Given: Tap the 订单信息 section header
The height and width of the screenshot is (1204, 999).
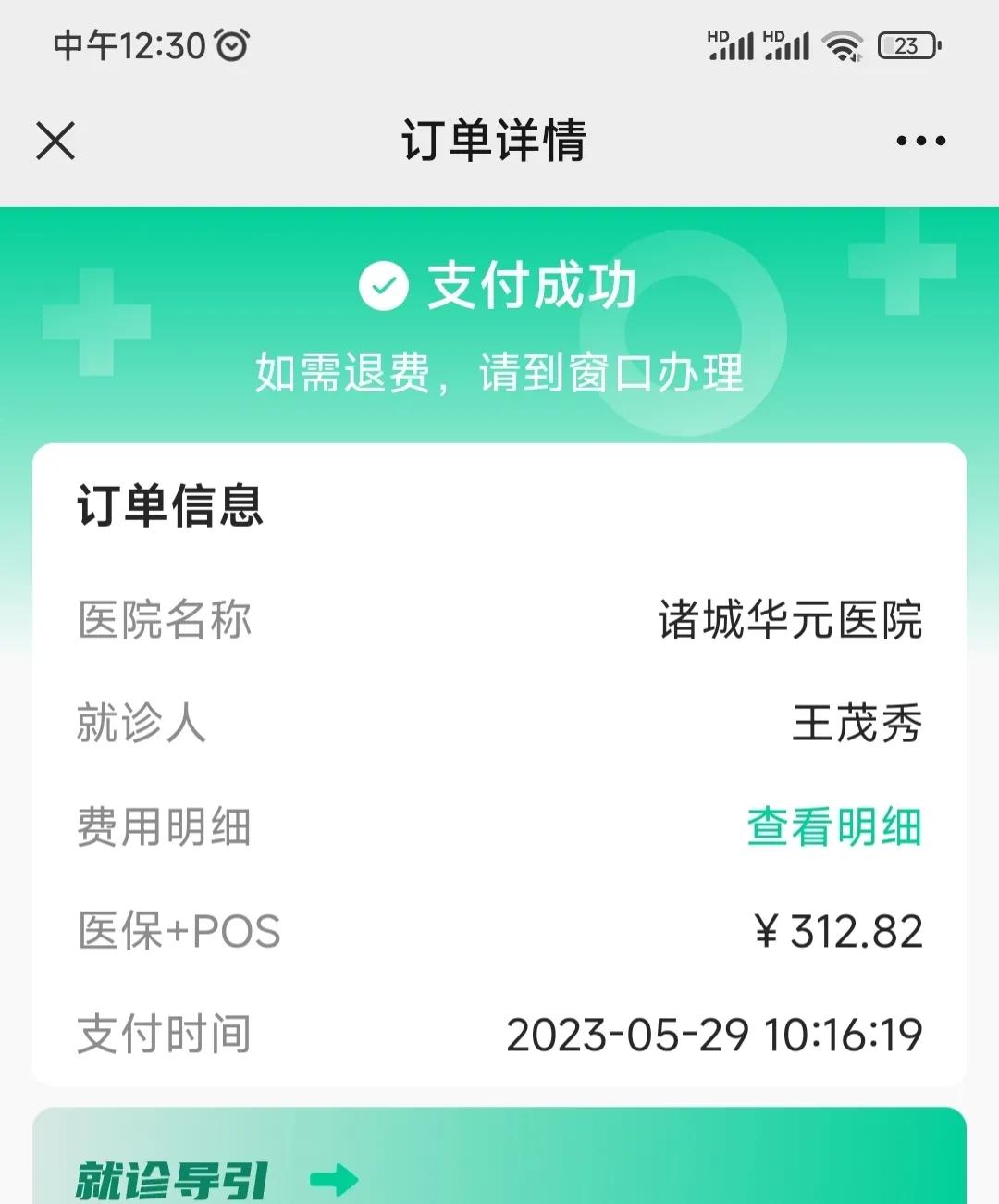Looking at the screenshot, I should 170,504.
